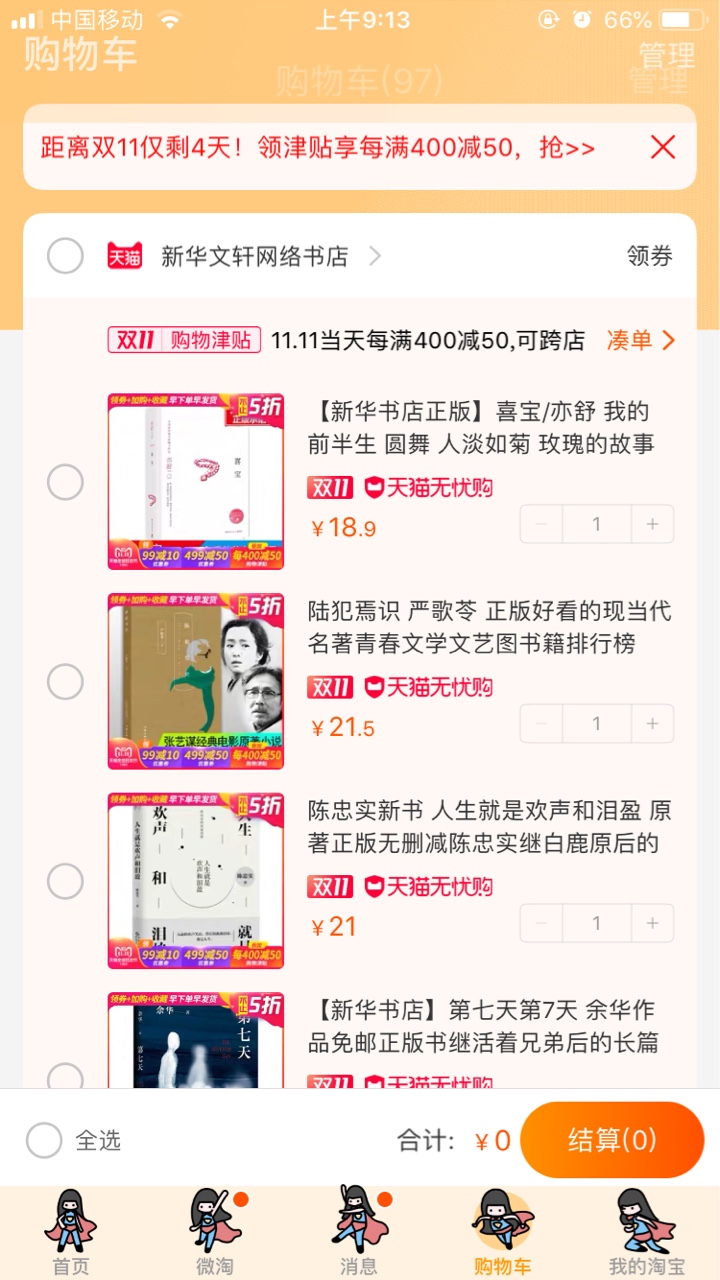Select all items from 新华文轩网络书店
Image resolution: width=720 pixels, height=1280 pixels.
point(65,256)
